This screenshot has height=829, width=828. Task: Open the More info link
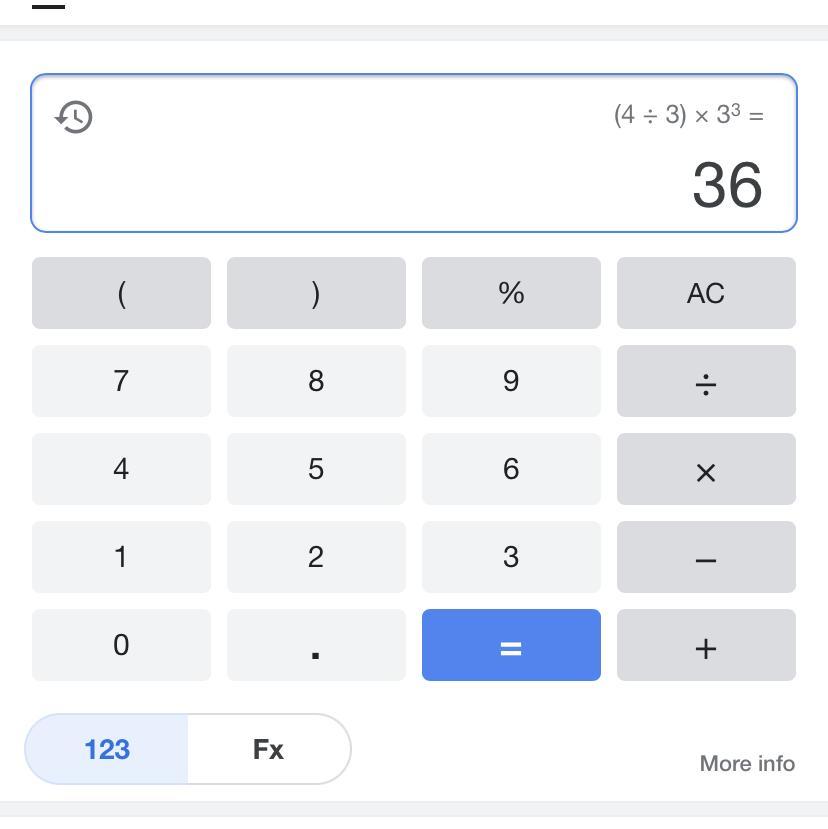(x=747, y=763)
